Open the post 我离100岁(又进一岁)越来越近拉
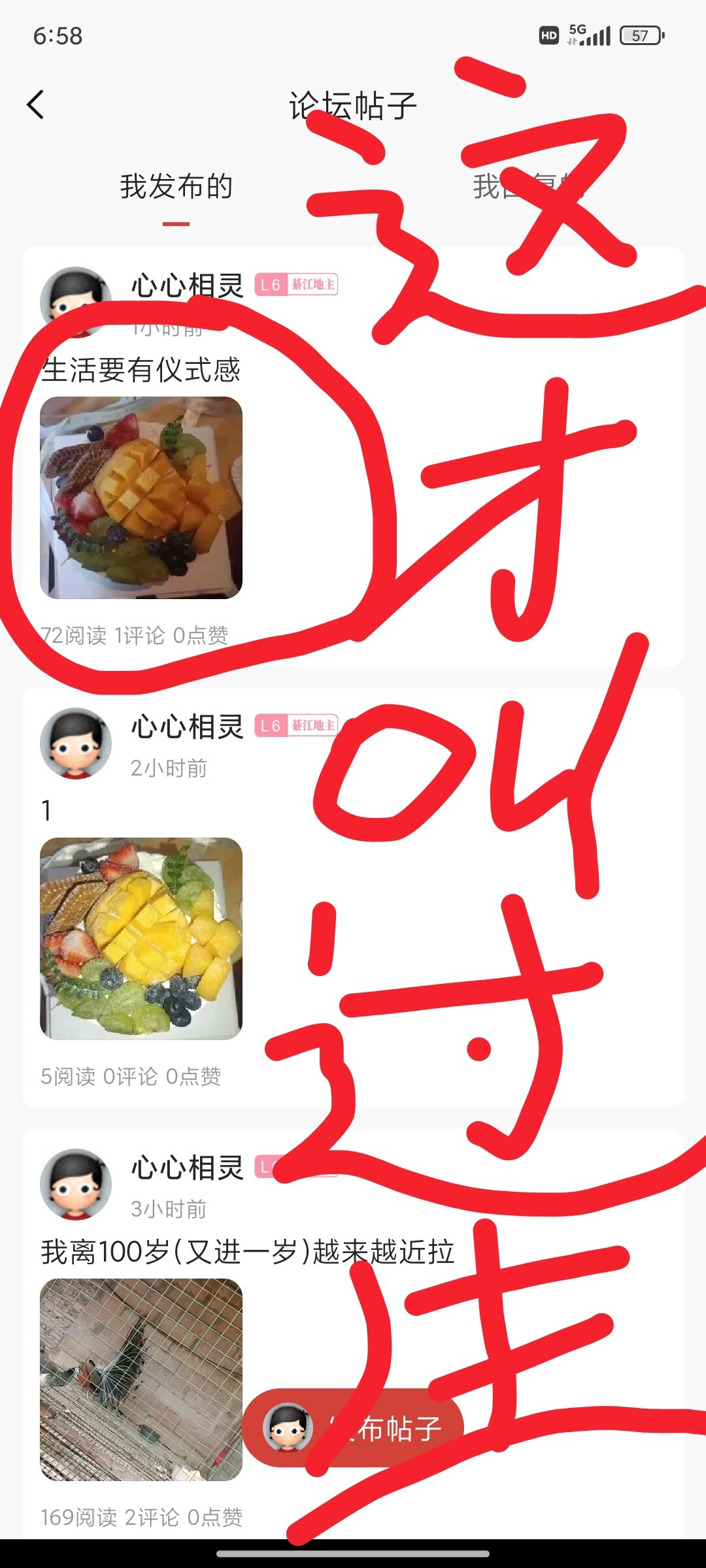The height and width of the screenshot is (1568, 706). point(247,1252)
